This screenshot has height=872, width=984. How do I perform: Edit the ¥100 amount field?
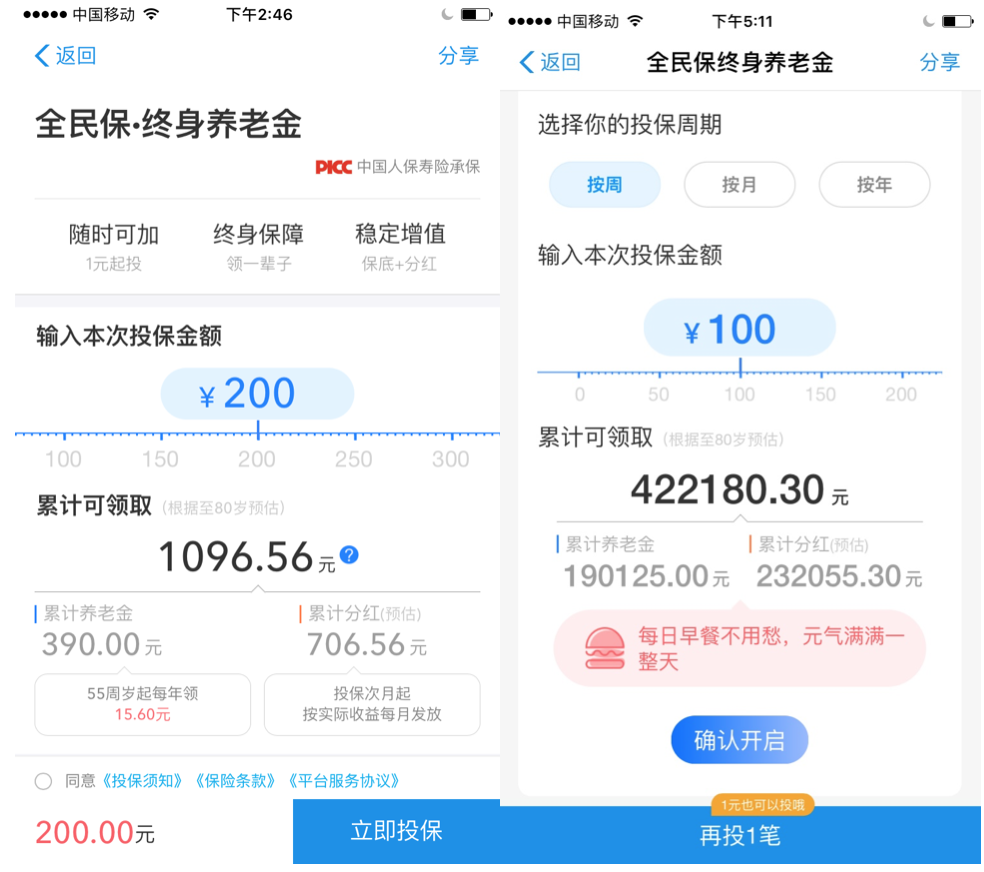coord(739,329)
